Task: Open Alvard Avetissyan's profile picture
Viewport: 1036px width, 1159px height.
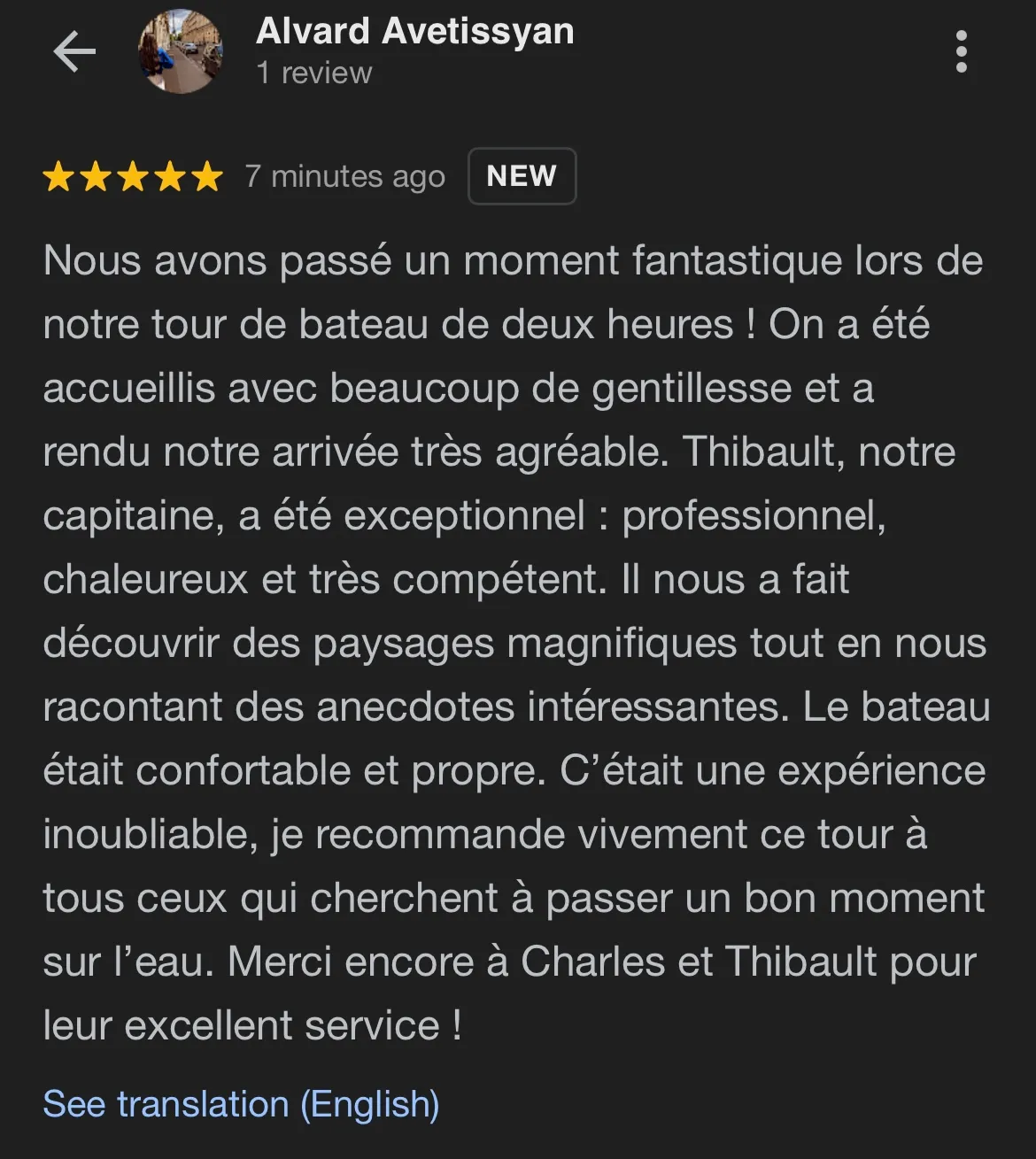Action: tap(181, 51)
